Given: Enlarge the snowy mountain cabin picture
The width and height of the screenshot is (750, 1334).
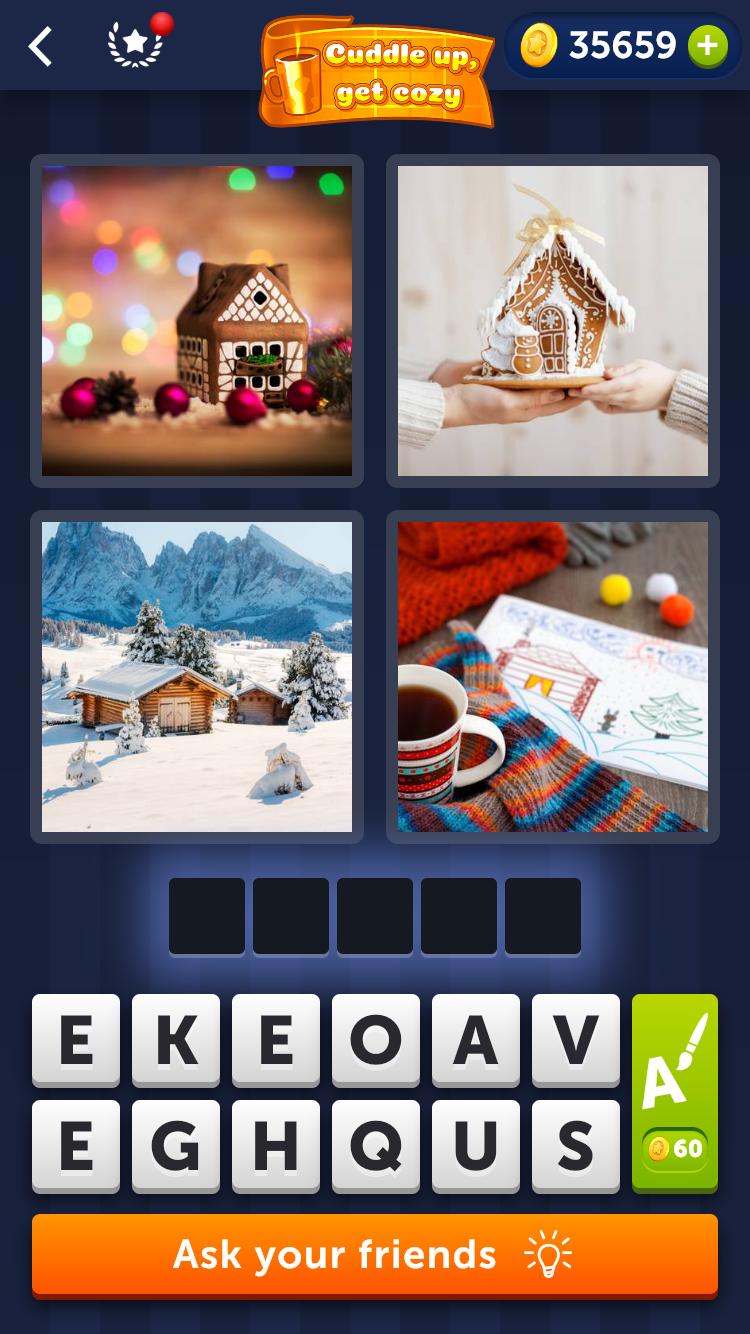Looking at the screenshot, I should point(197,677).
